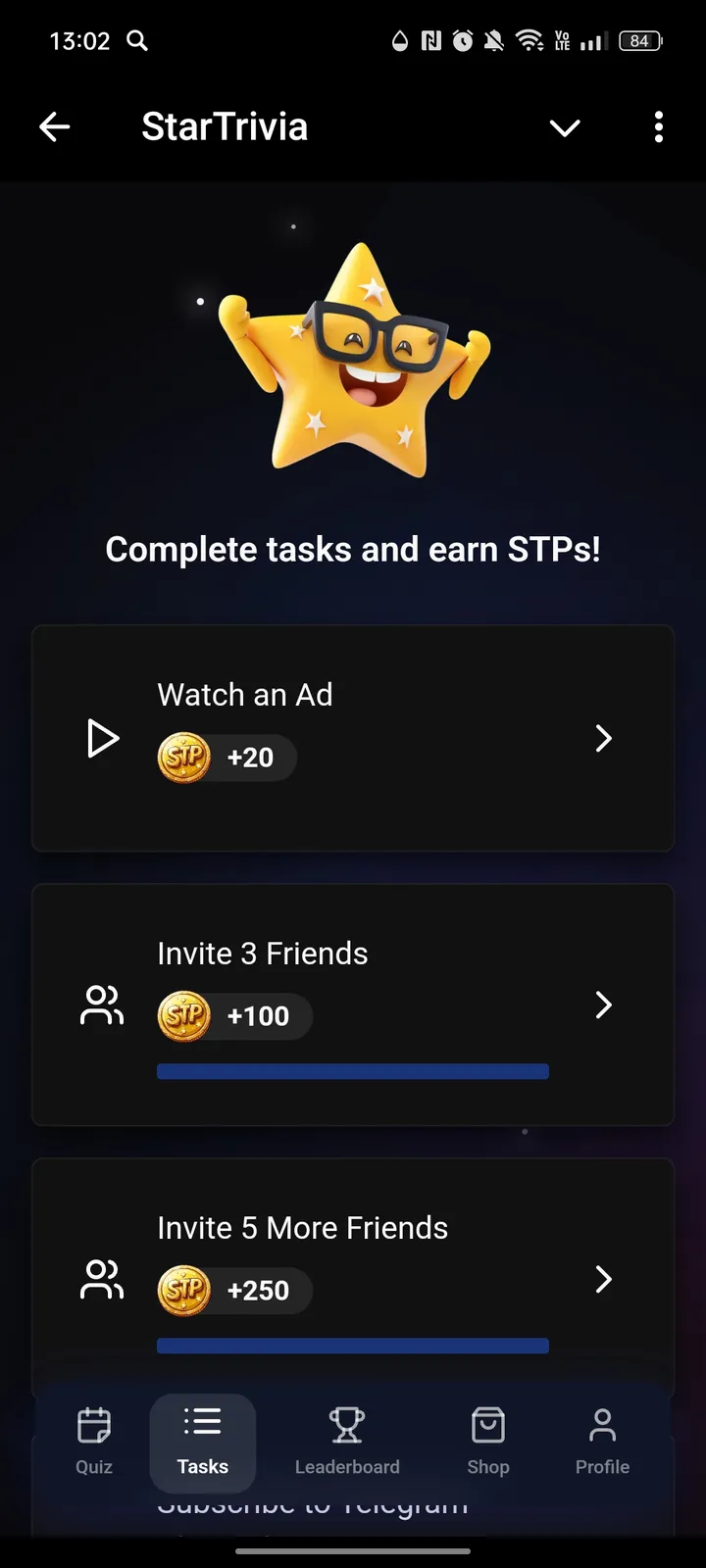Click the friends icon beside Invite 5 More Friends
This screenshot has width=706, height=1568.
point(101,1279)
